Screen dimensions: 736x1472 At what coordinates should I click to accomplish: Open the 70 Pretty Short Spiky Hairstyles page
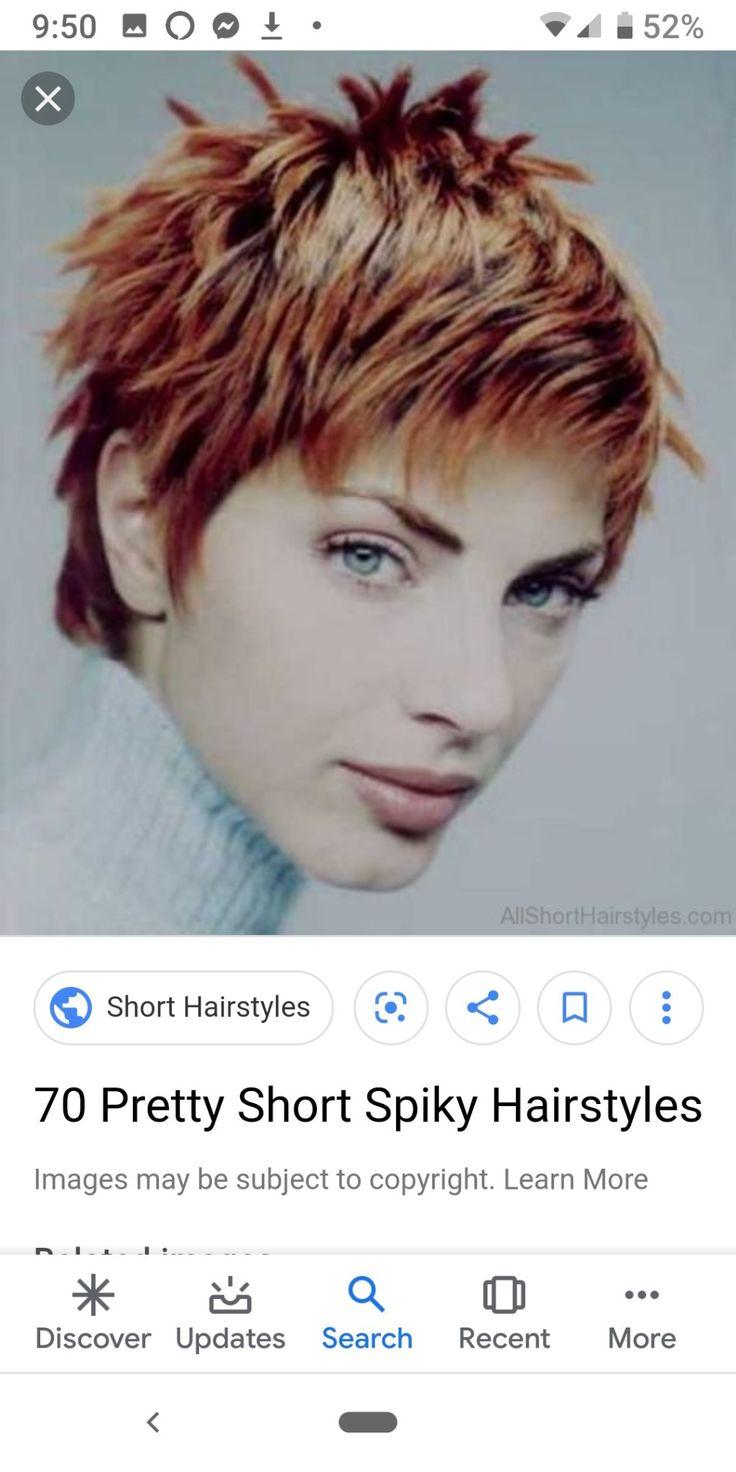click(368, 1106)
